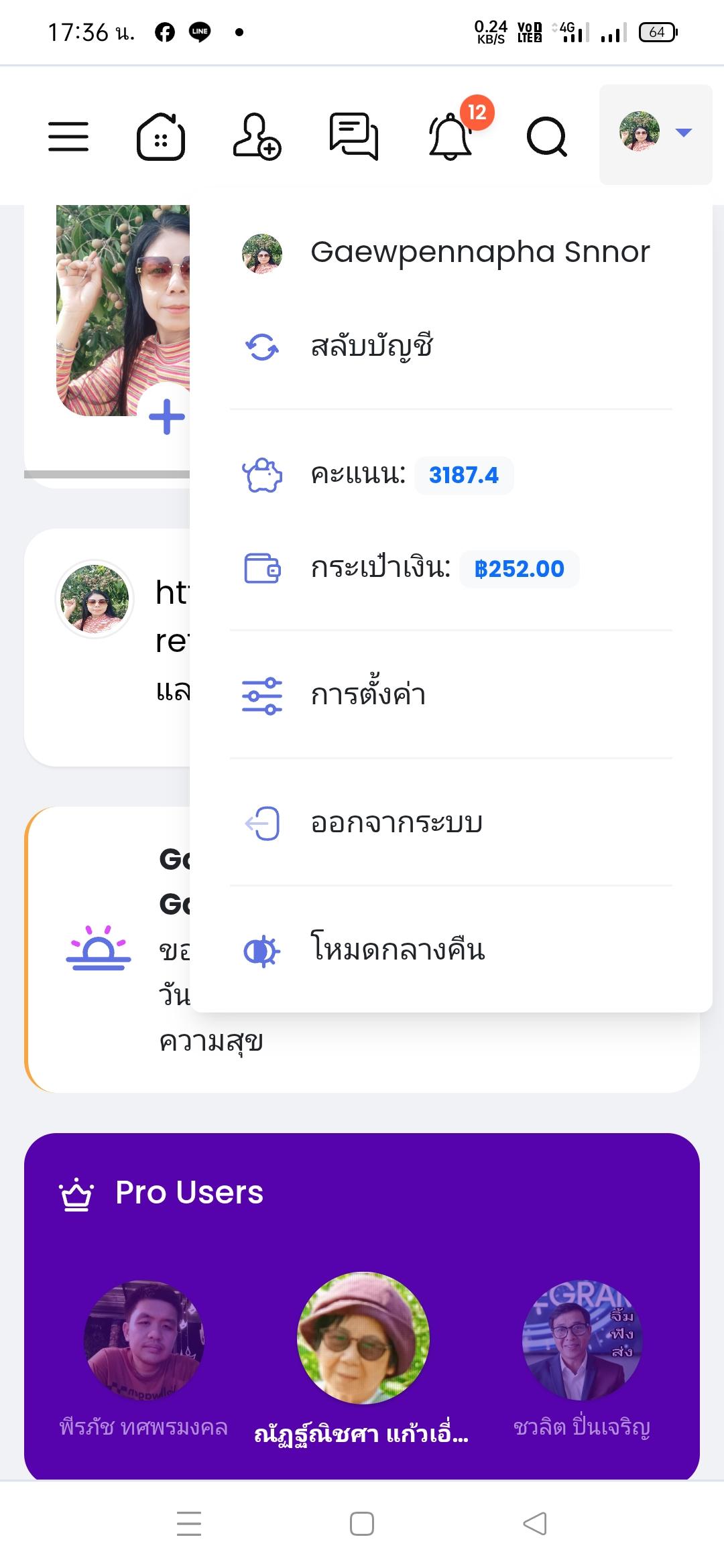View pro user พีรภัช ทศพรมงคล
This screenshot has height=1568, width=724.
143,1360
